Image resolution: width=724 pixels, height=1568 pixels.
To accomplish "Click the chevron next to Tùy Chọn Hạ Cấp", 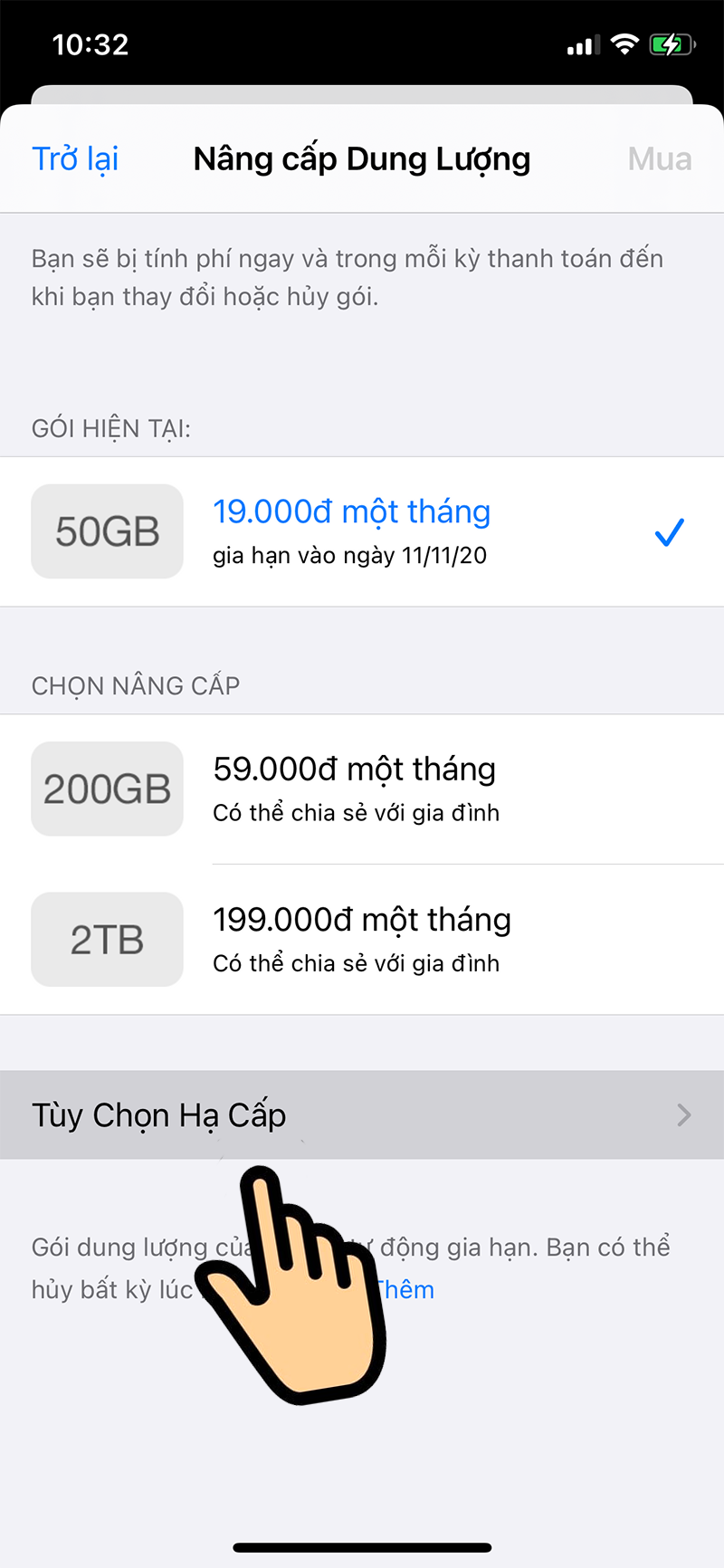I will (x=683, y=1115).
